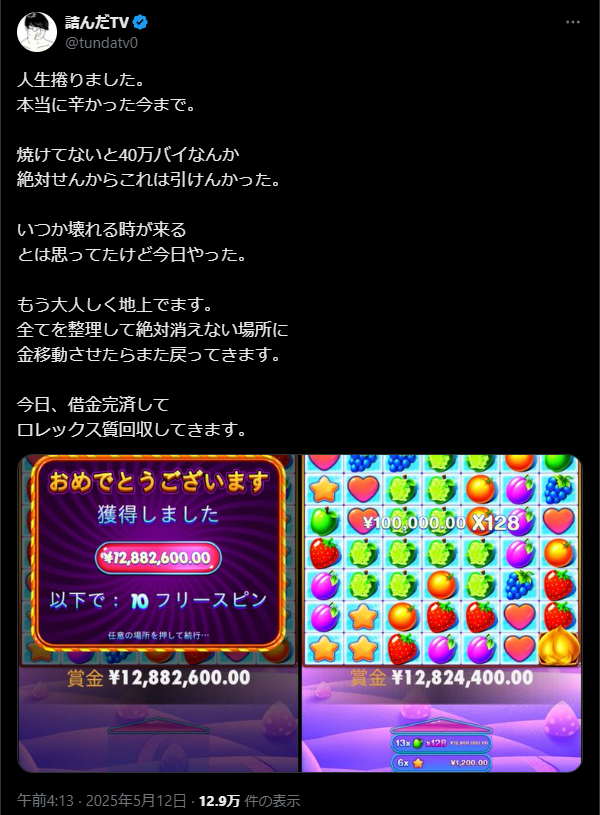The image size is (600, 815).
Task: Open the fruit slot screenshot on the right
Action: point(441,612)
